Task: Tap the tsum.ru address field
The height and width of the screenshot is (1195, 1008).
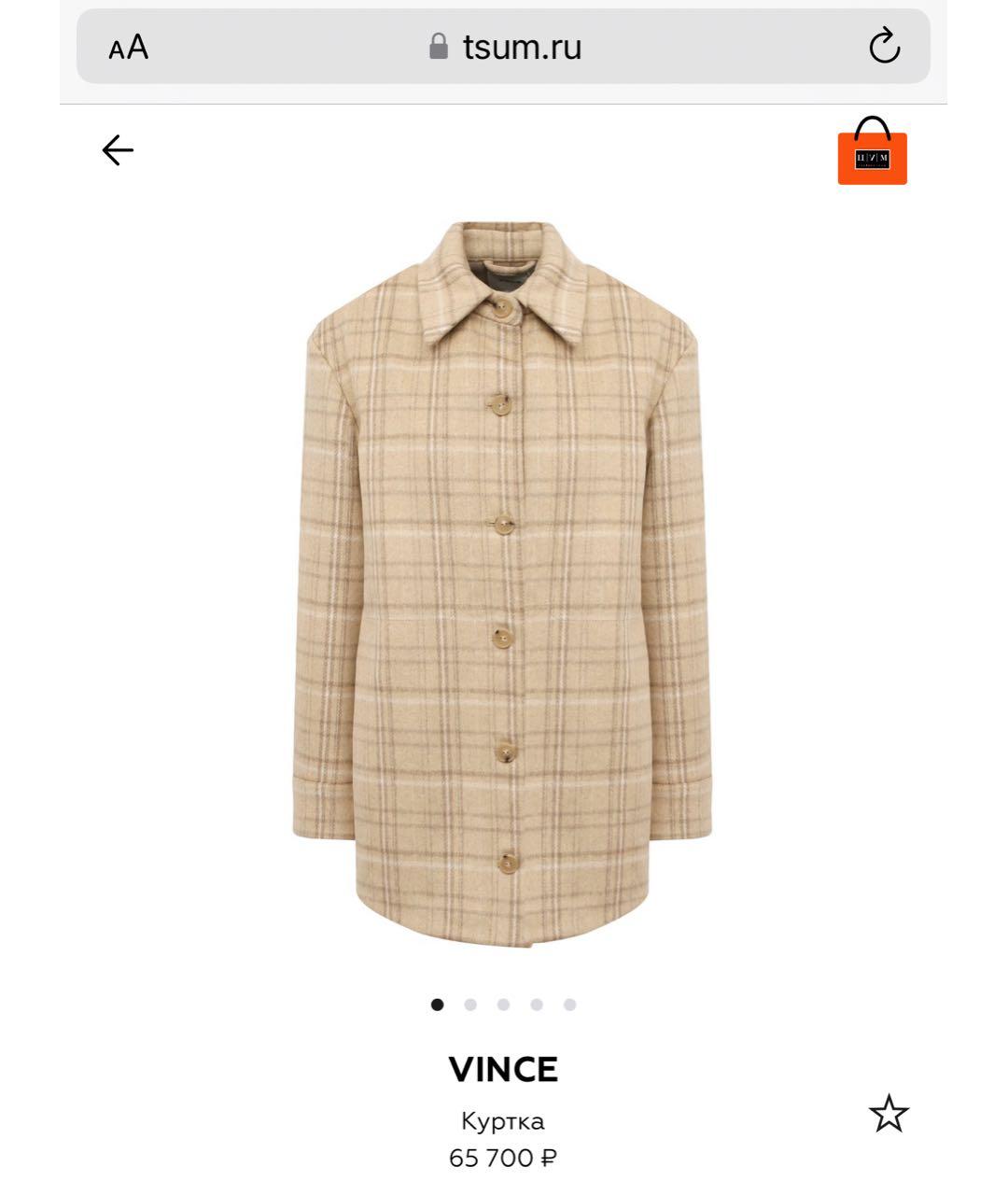Action: tap(504, 47)
